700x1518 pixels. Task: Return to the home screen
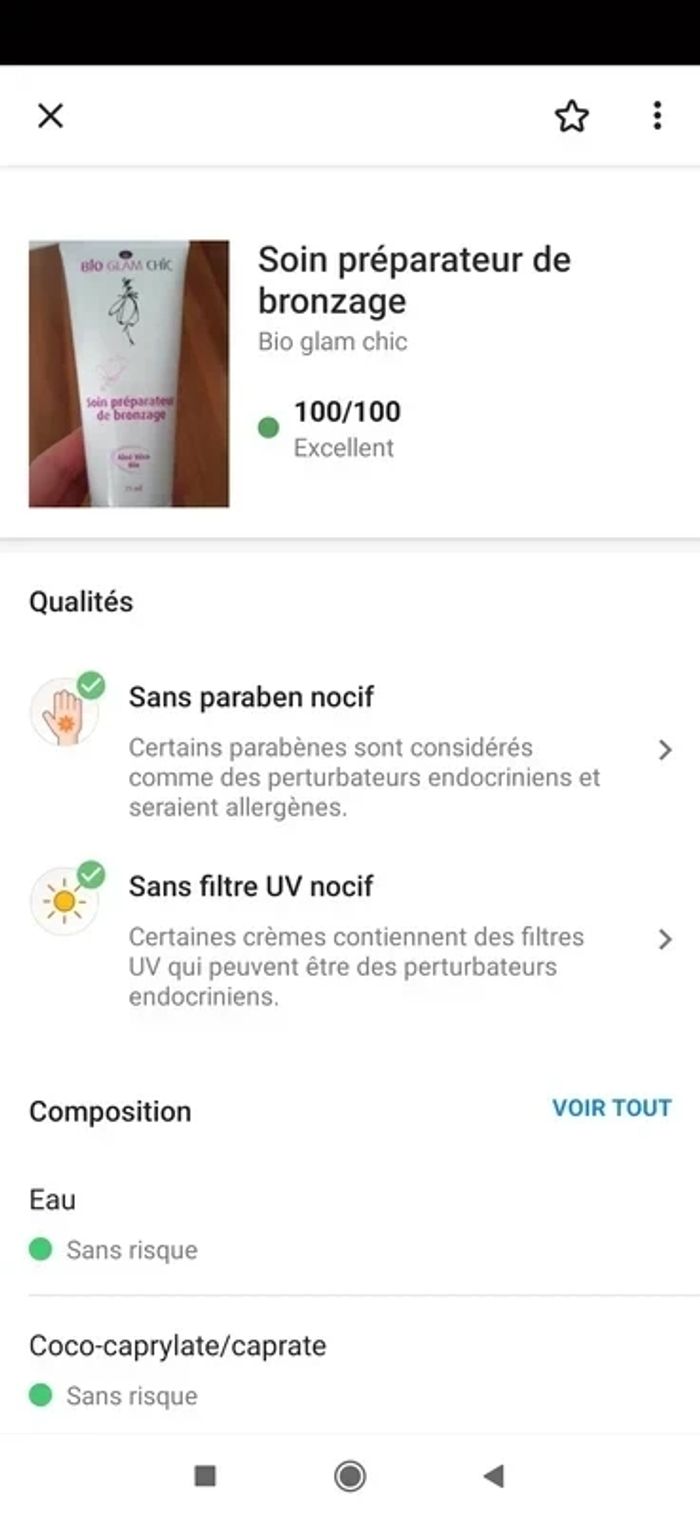click(x=350, y=1476)
